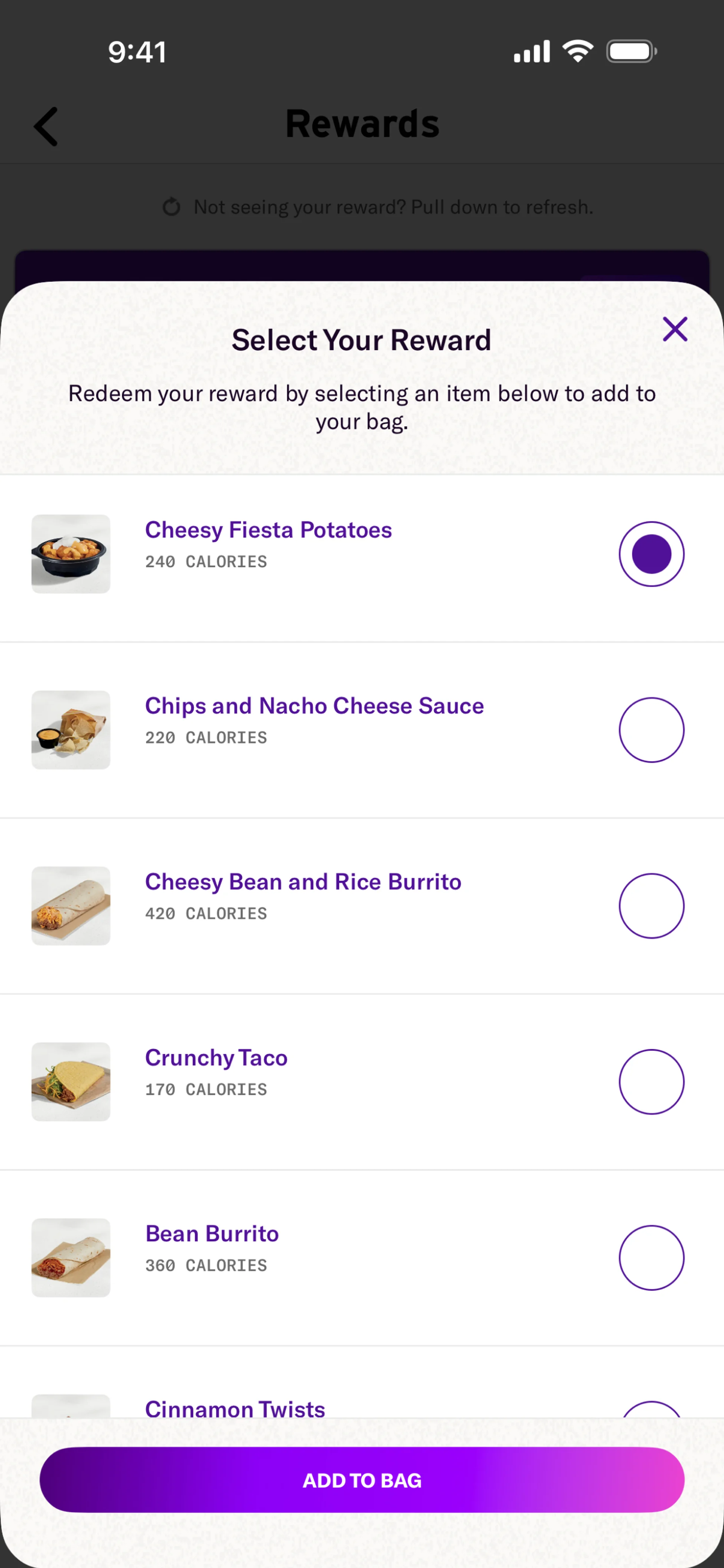The image size is (724, 1568).
Task: Close the Select Your Reward sheet
Action: click(x=675, y=329)
